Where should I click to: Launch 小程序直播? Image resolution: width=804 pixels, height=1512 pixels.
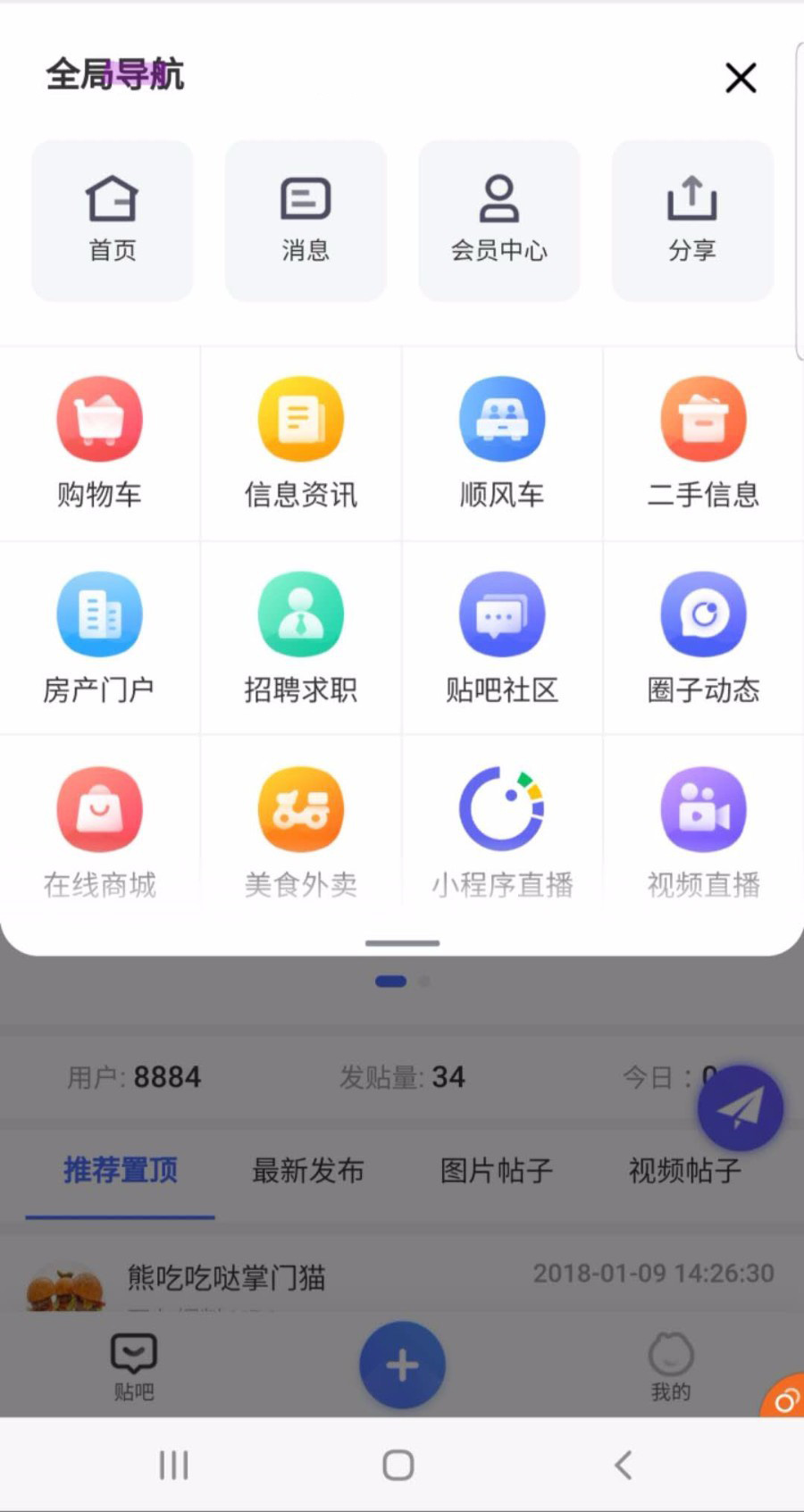click(502, 831)
